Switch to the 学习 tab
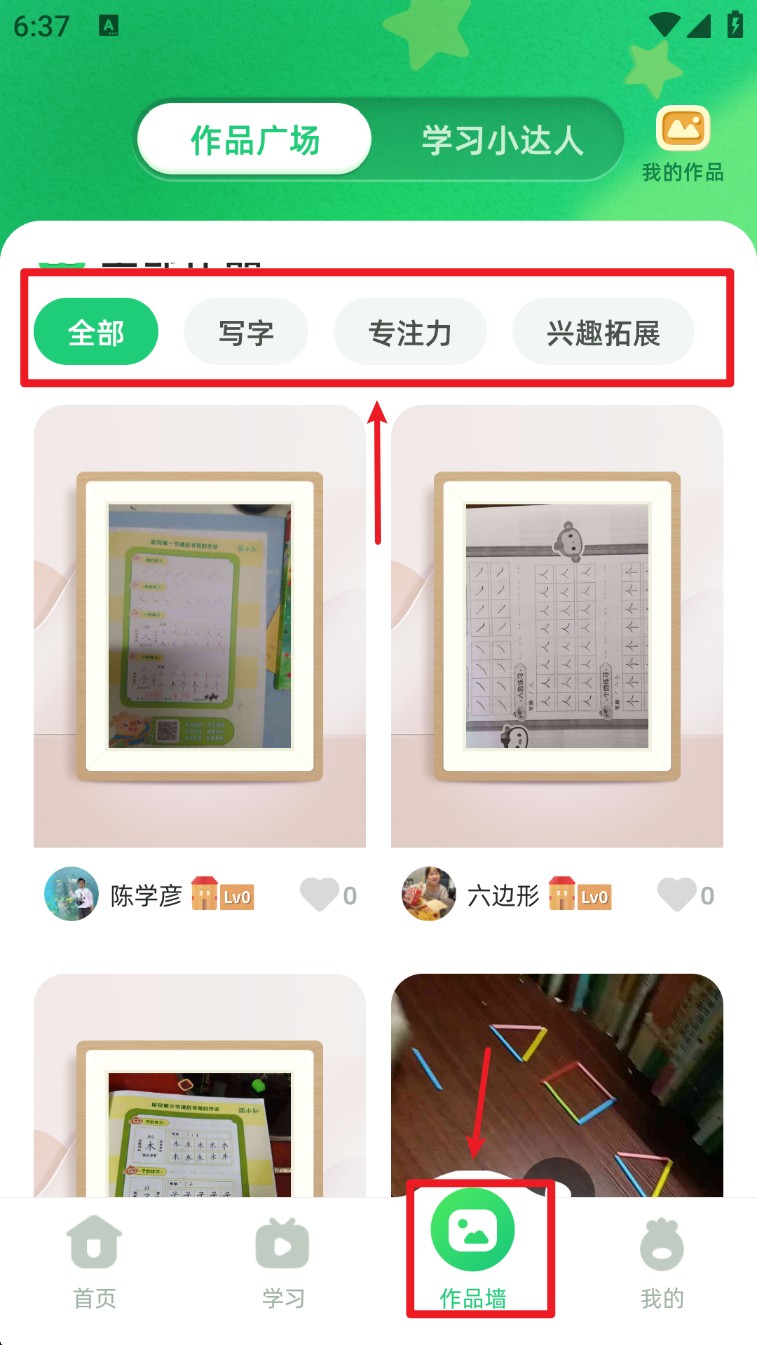Screen dimensions: 757x1345 (x=283, y=1264)
